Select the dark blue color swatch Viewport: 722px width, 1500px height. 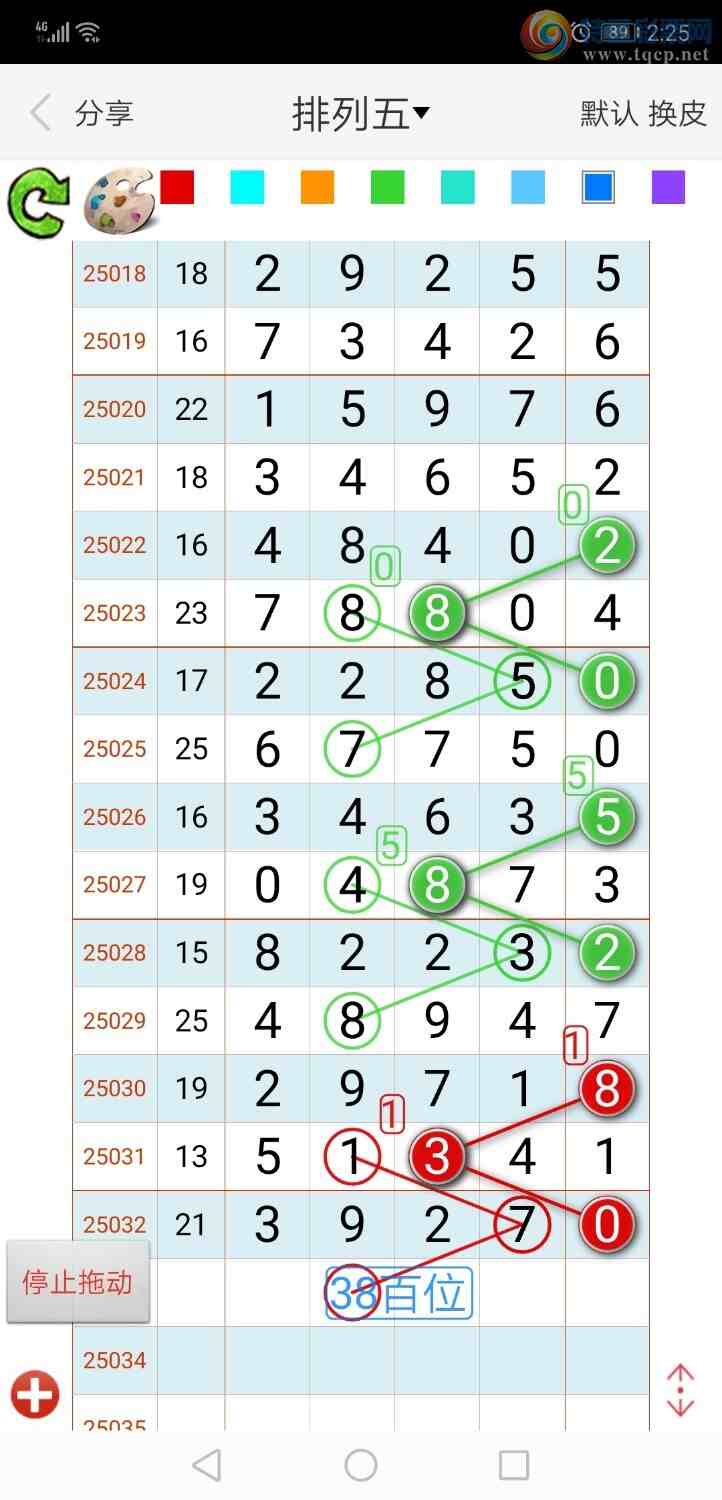pyautogui.click(x=598, y=187)
